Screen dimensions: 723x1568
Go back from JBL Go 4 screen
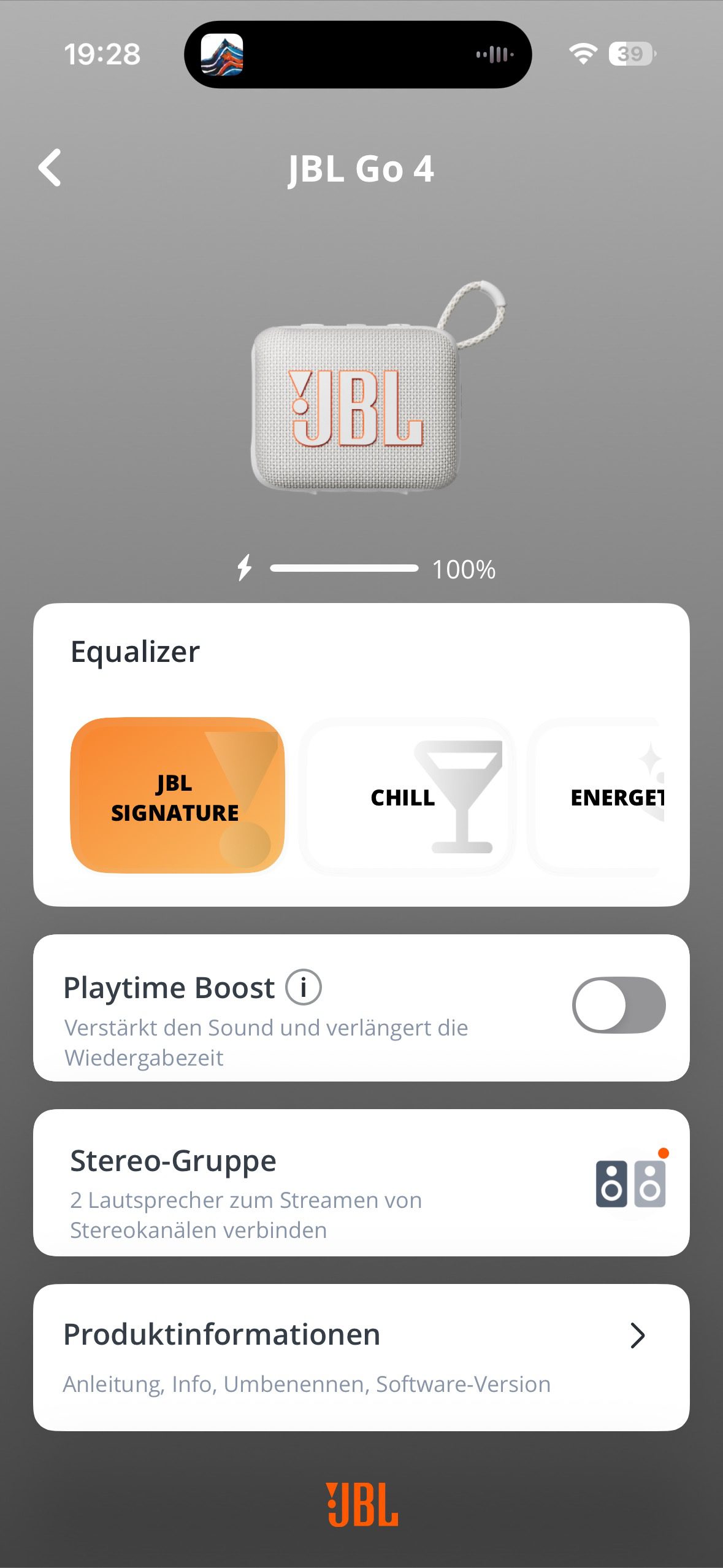(x=50, y=167)
